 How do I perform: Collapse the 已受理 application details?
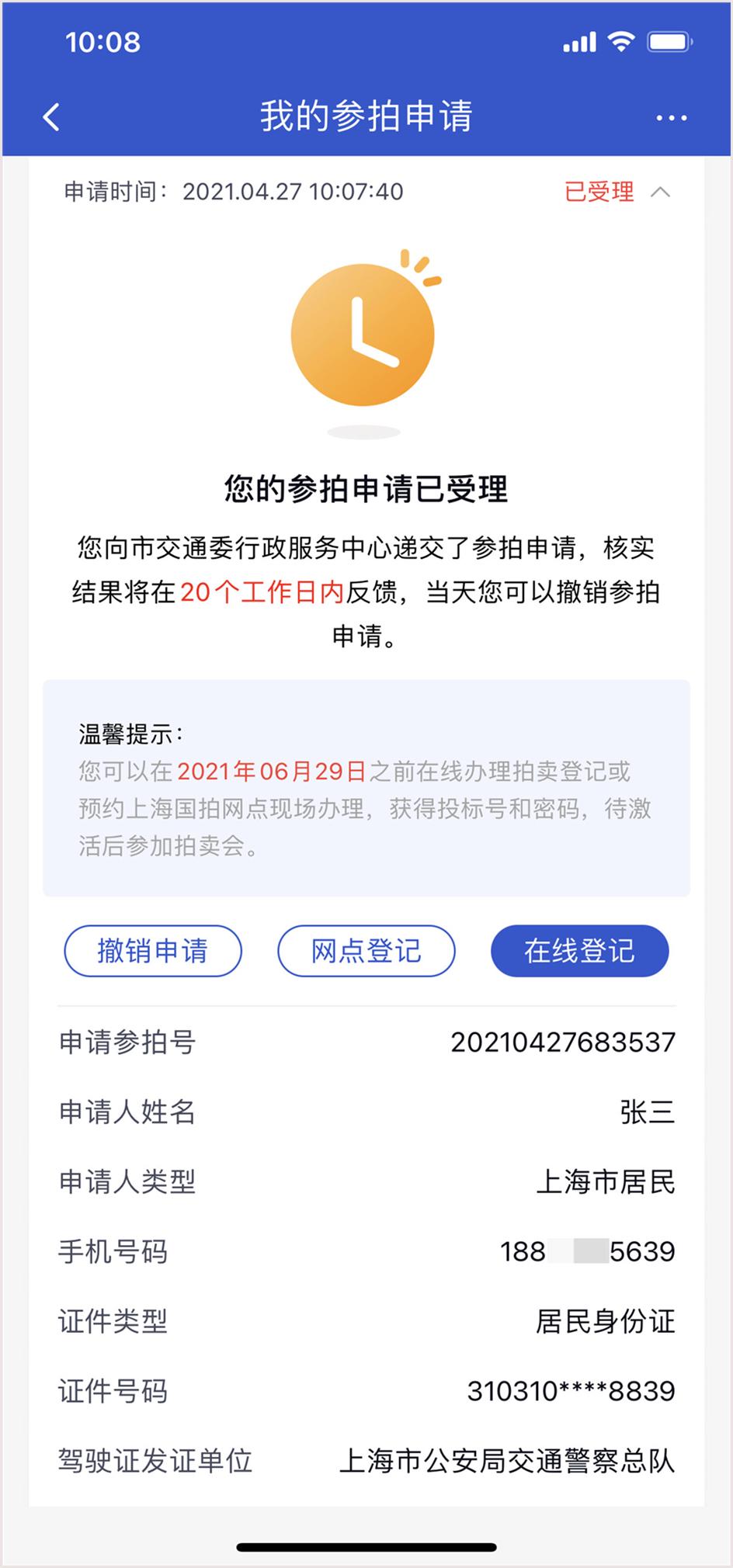(x=660, y=192)
